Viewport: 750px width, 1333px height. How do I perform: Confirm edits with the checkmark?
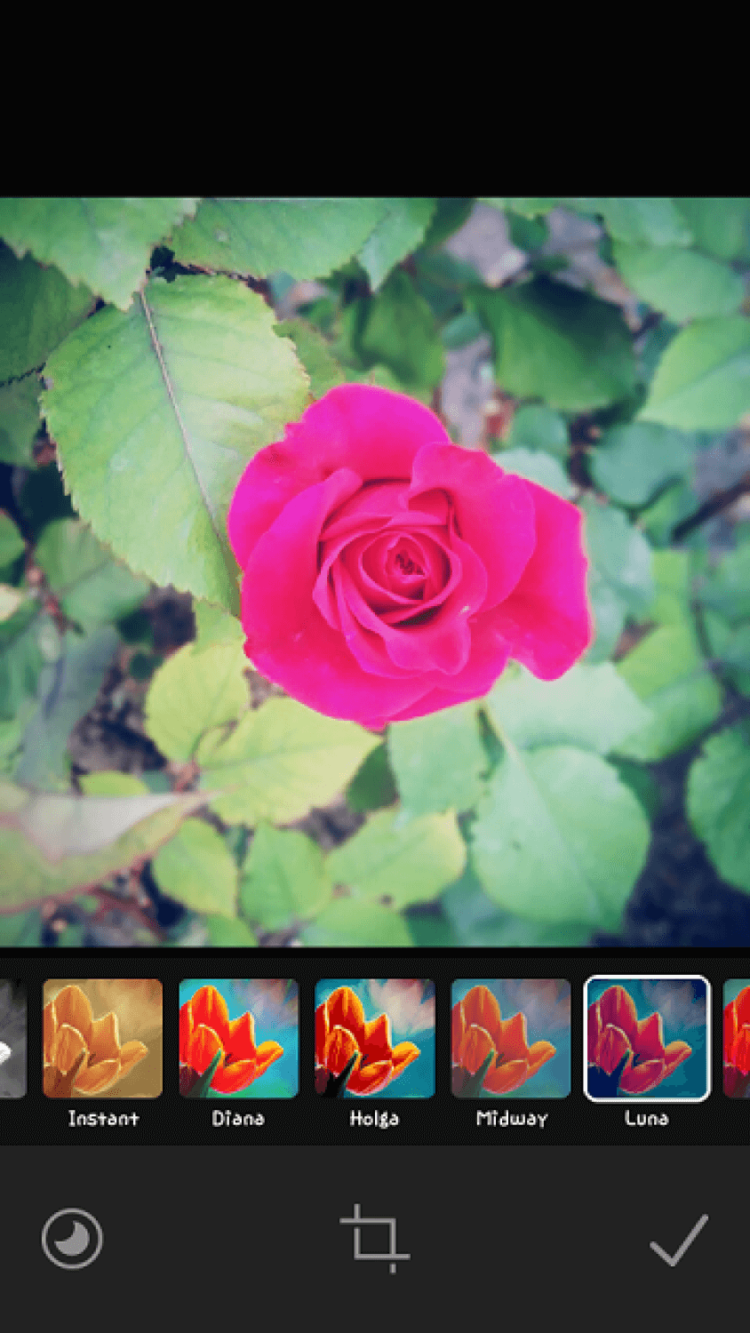coord(679,1240)
